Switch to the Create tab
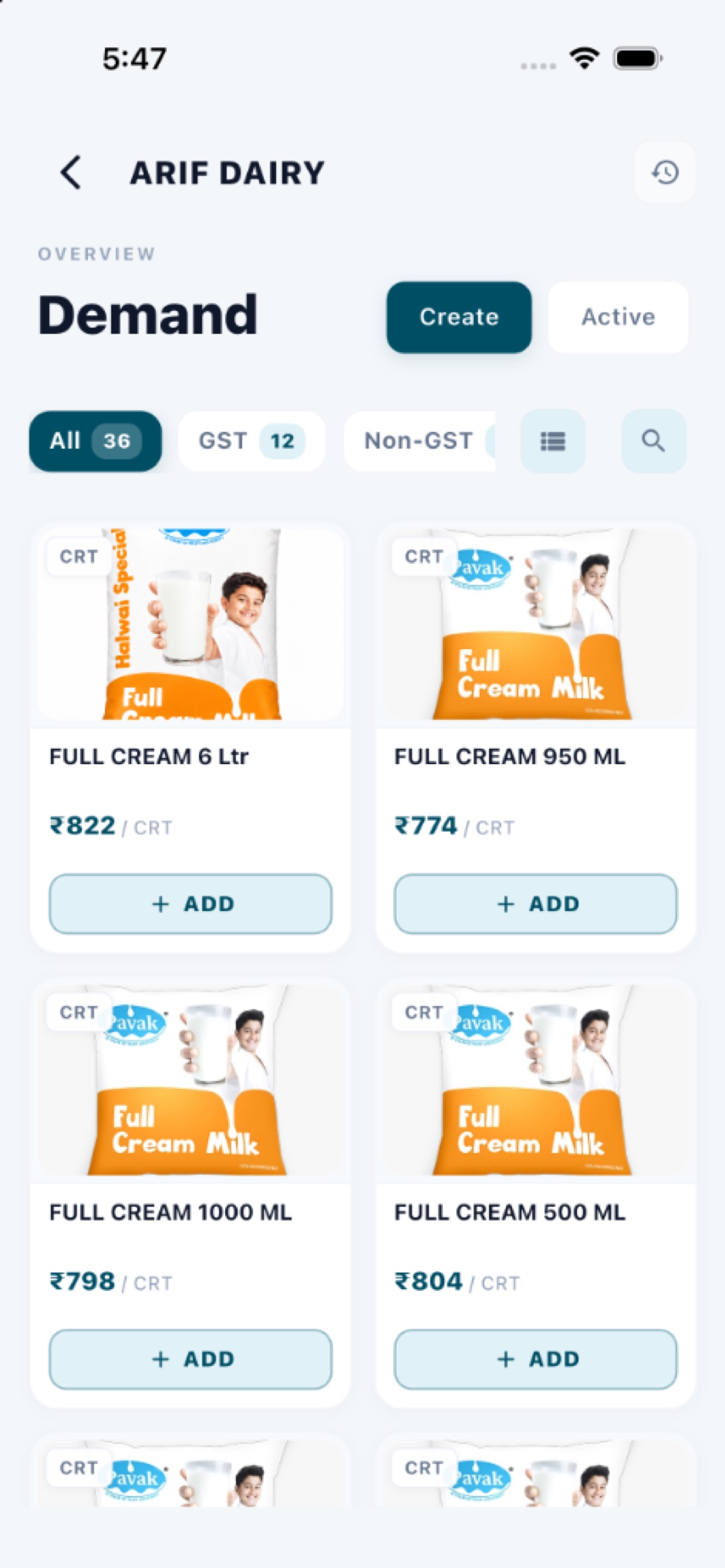 [459, 317]
